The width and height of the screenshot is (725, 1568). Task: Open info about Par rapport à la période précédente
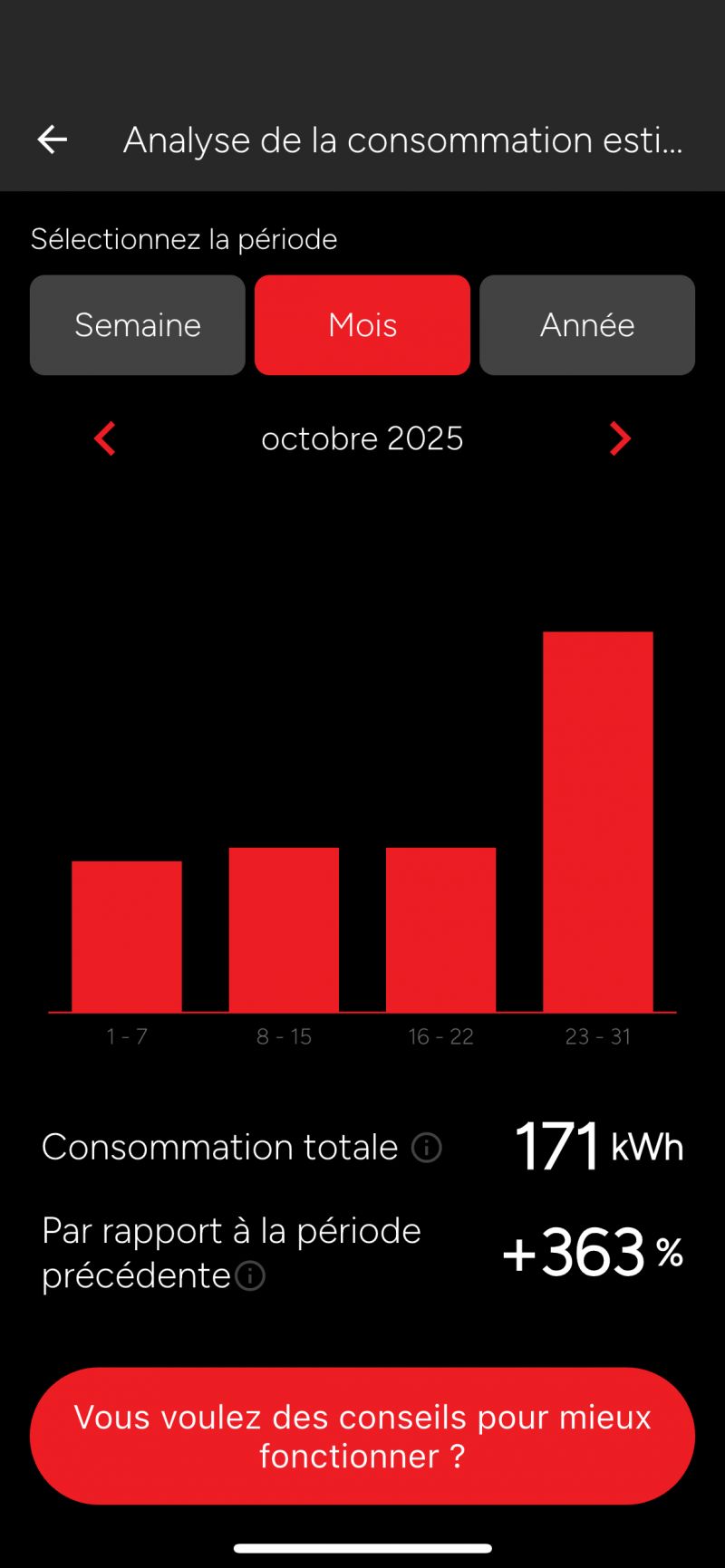[250, 1276]
